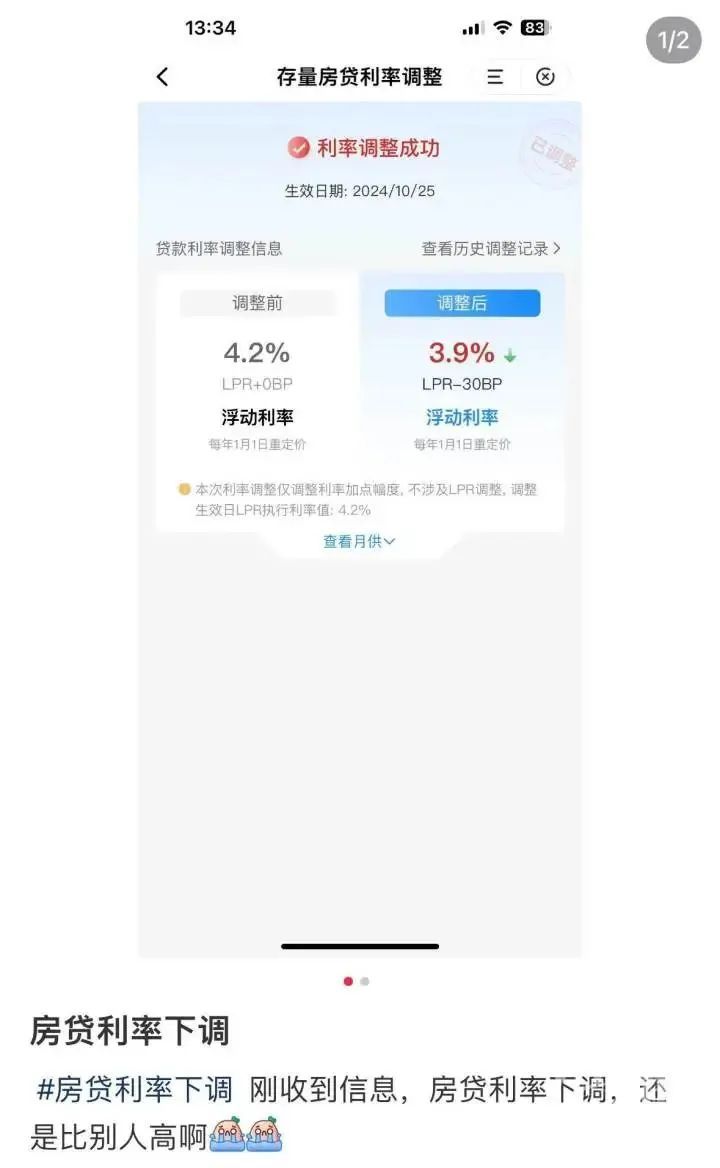Open the hashtag #房贷利率下调 link
Image resolution: width=720 pixels, height=1168 pixels.
(x=134, y=1089)
